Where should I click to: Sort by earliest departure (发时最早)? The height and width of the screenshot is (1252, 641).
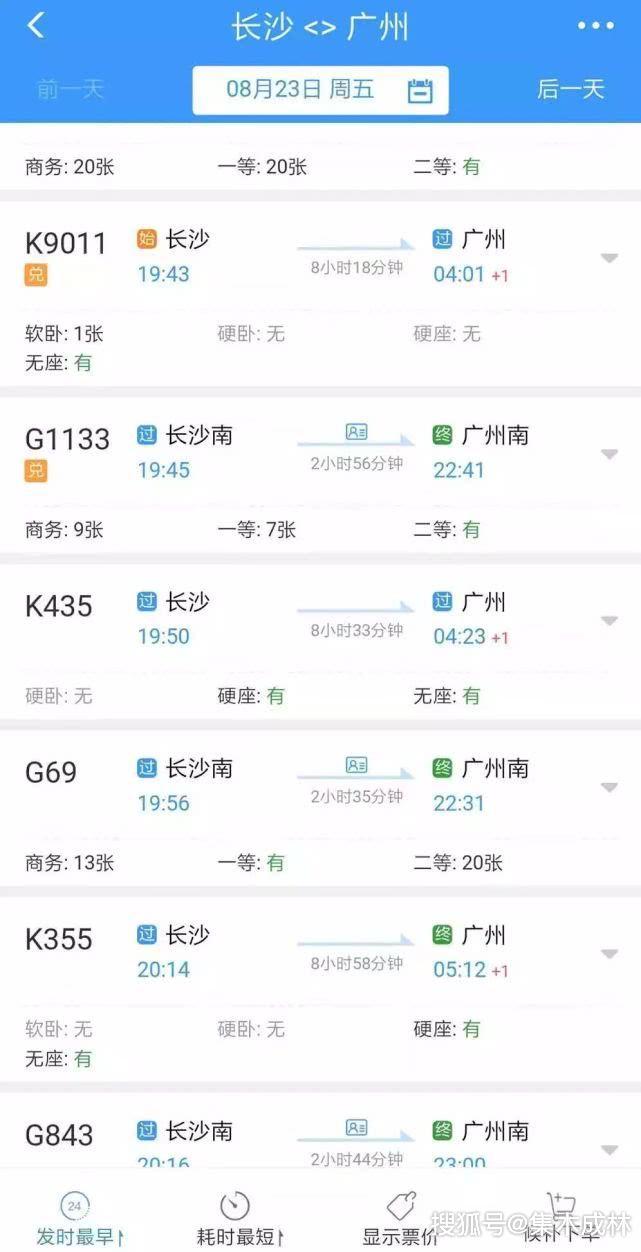tap(79, 1219)
